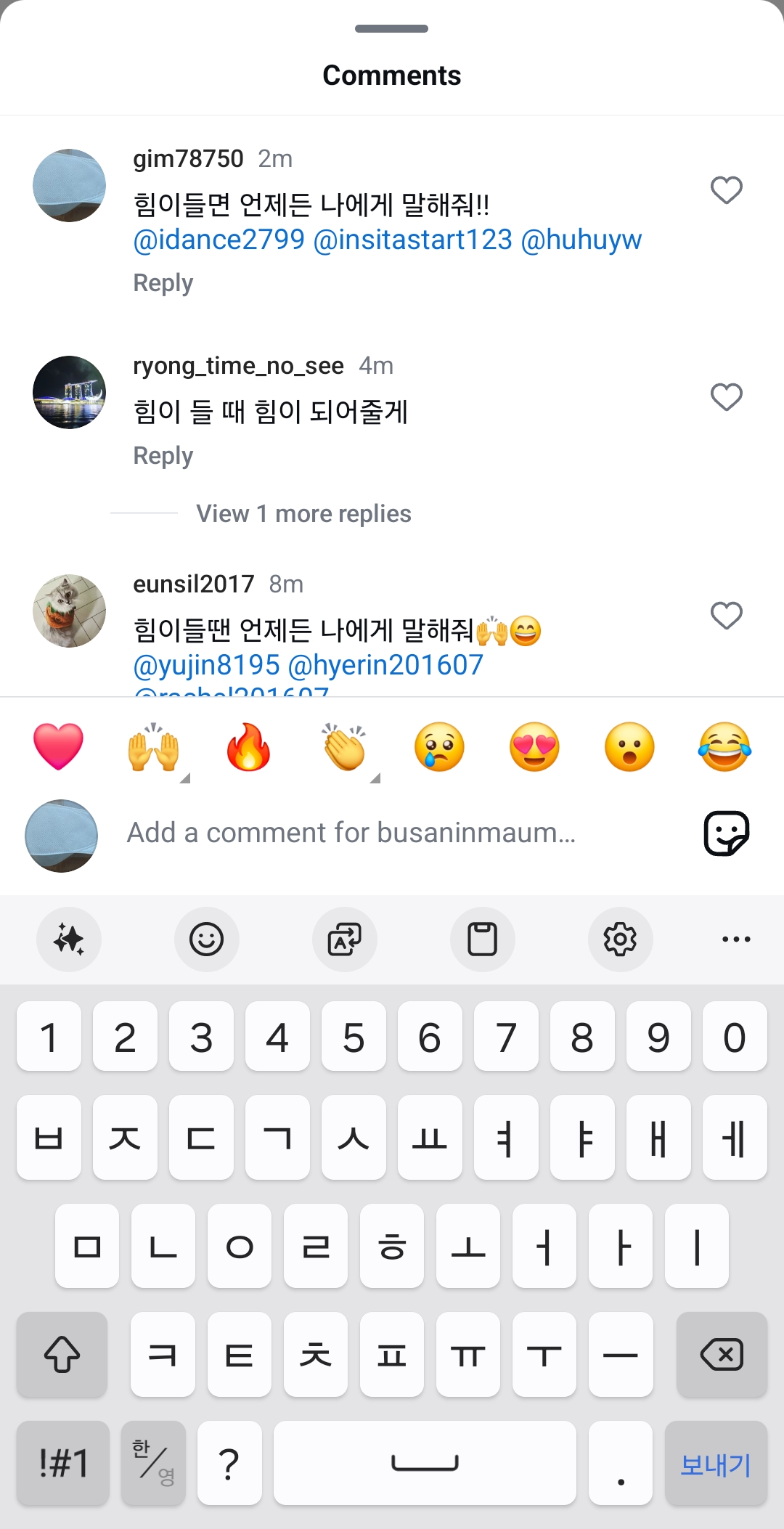Open the @idance2799 mention link

(219, 240)
